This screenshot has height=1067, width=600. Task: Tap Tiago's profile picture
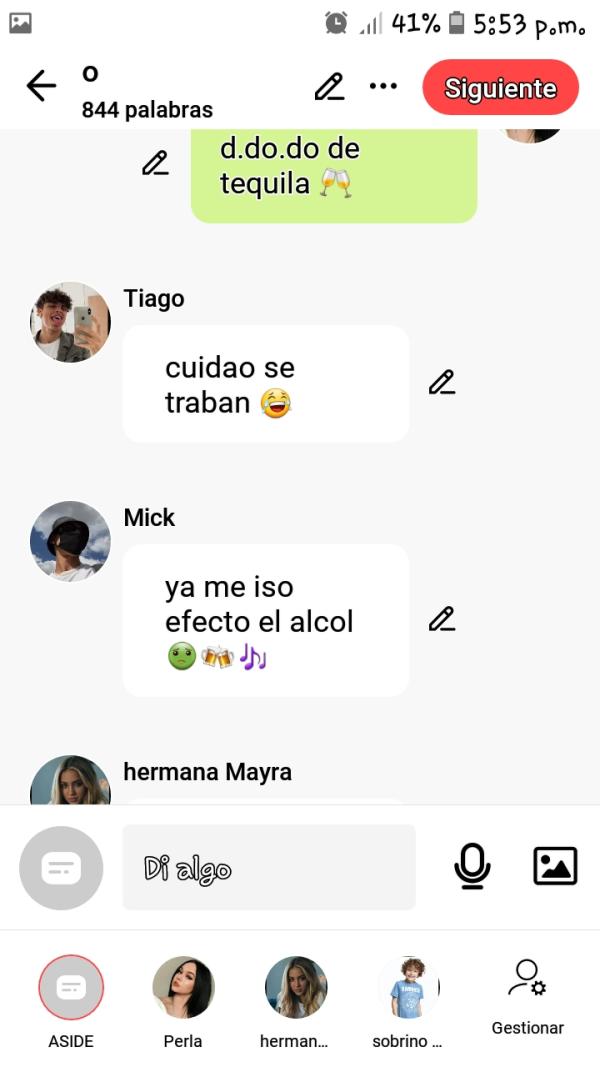click(70, 322)
